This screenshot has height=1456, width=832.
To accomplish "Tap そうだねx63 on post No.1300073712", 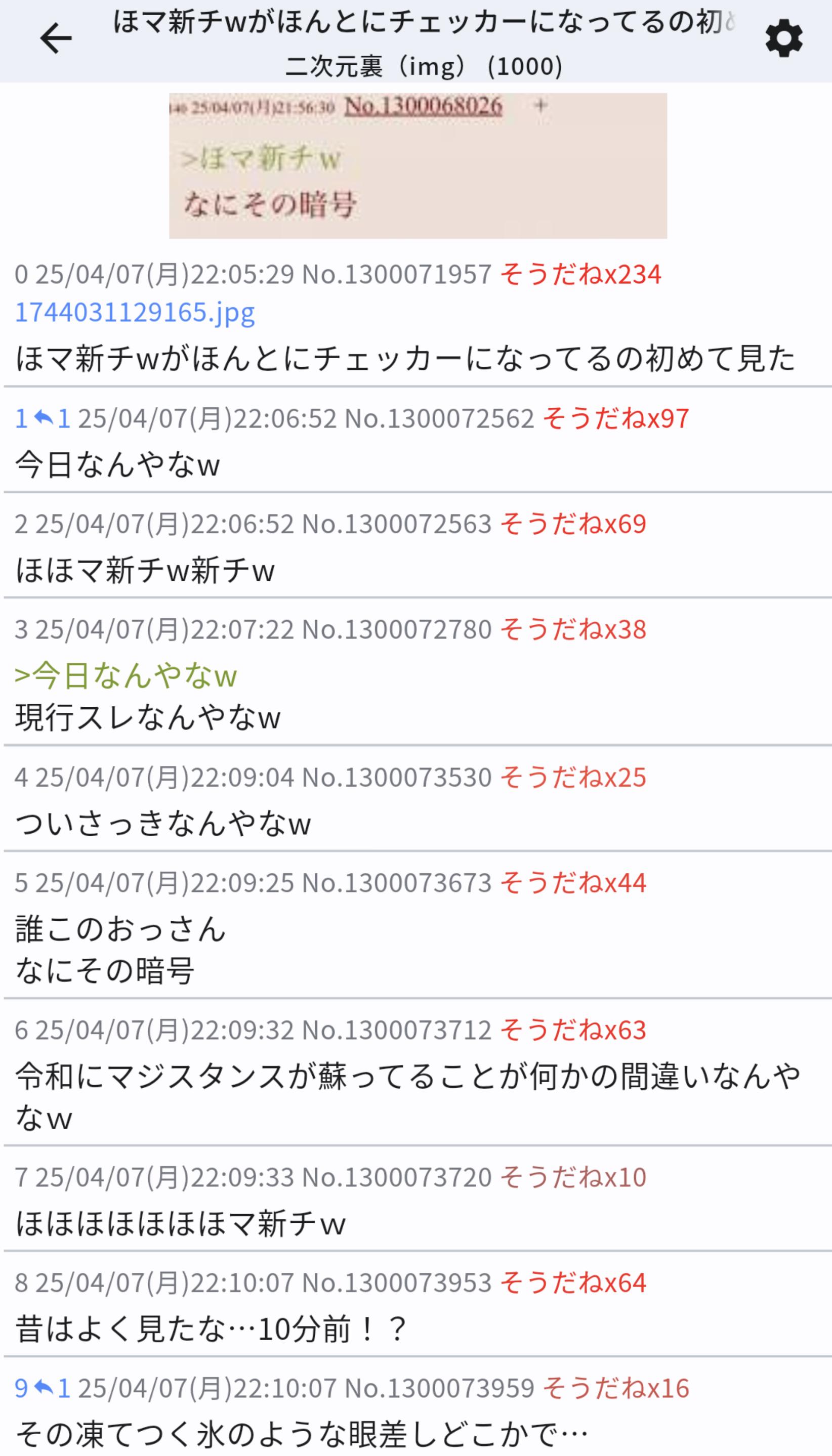I will pos(573,1030).
